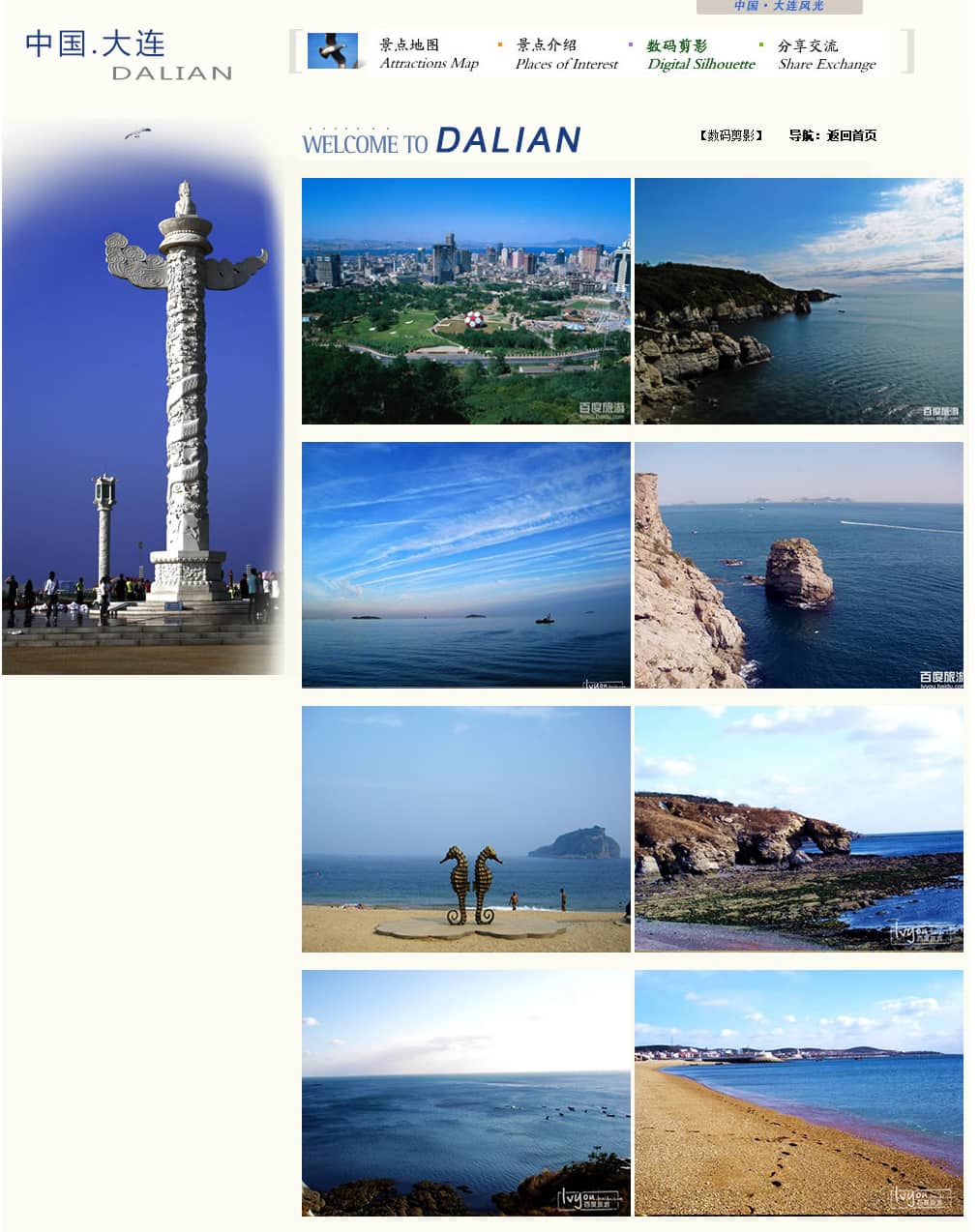
Task: Enlarge the streaked blue sky photo
Action: pyautogui.click(x=465, y=565)
